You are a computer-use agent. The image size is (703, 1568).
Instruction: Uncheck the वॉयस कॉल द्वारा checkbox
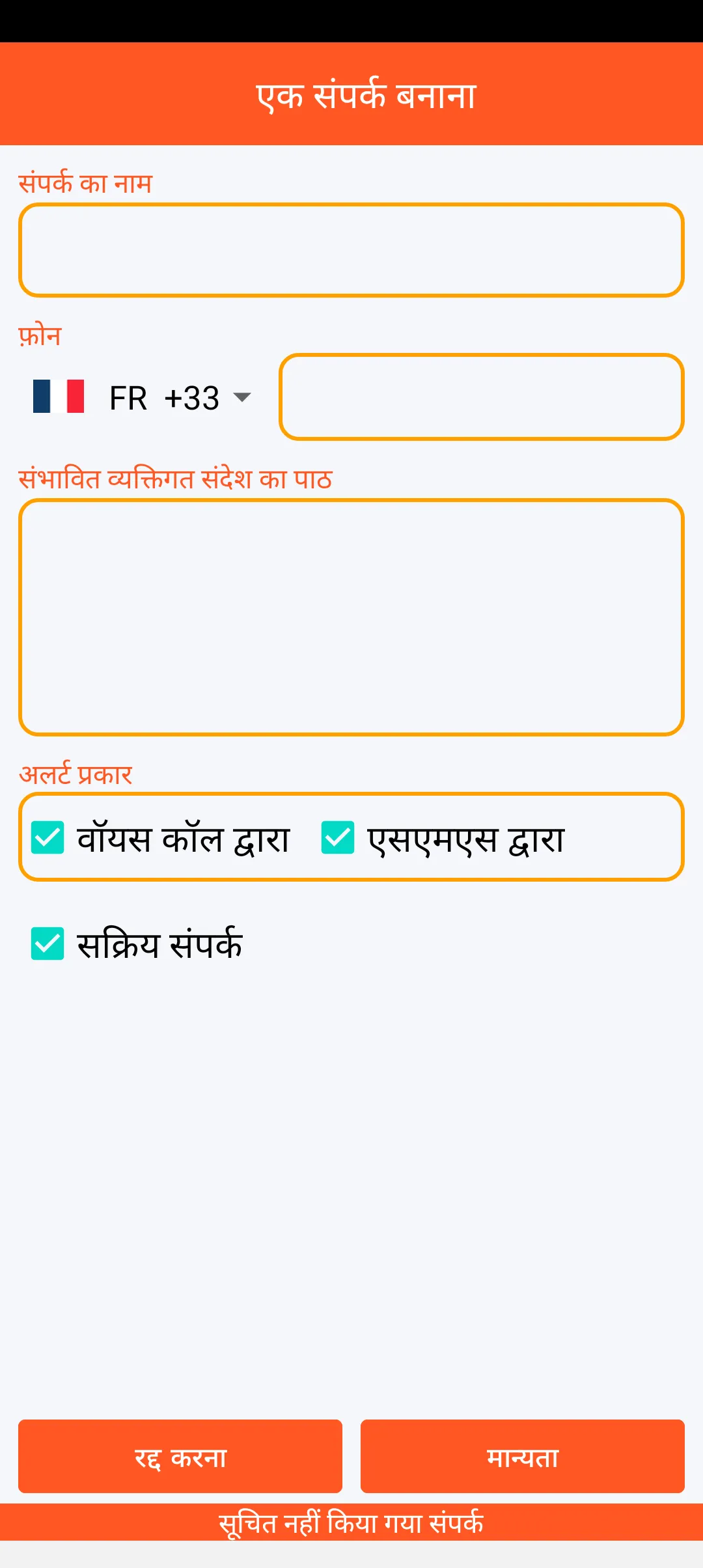click(x=48, y=837)
